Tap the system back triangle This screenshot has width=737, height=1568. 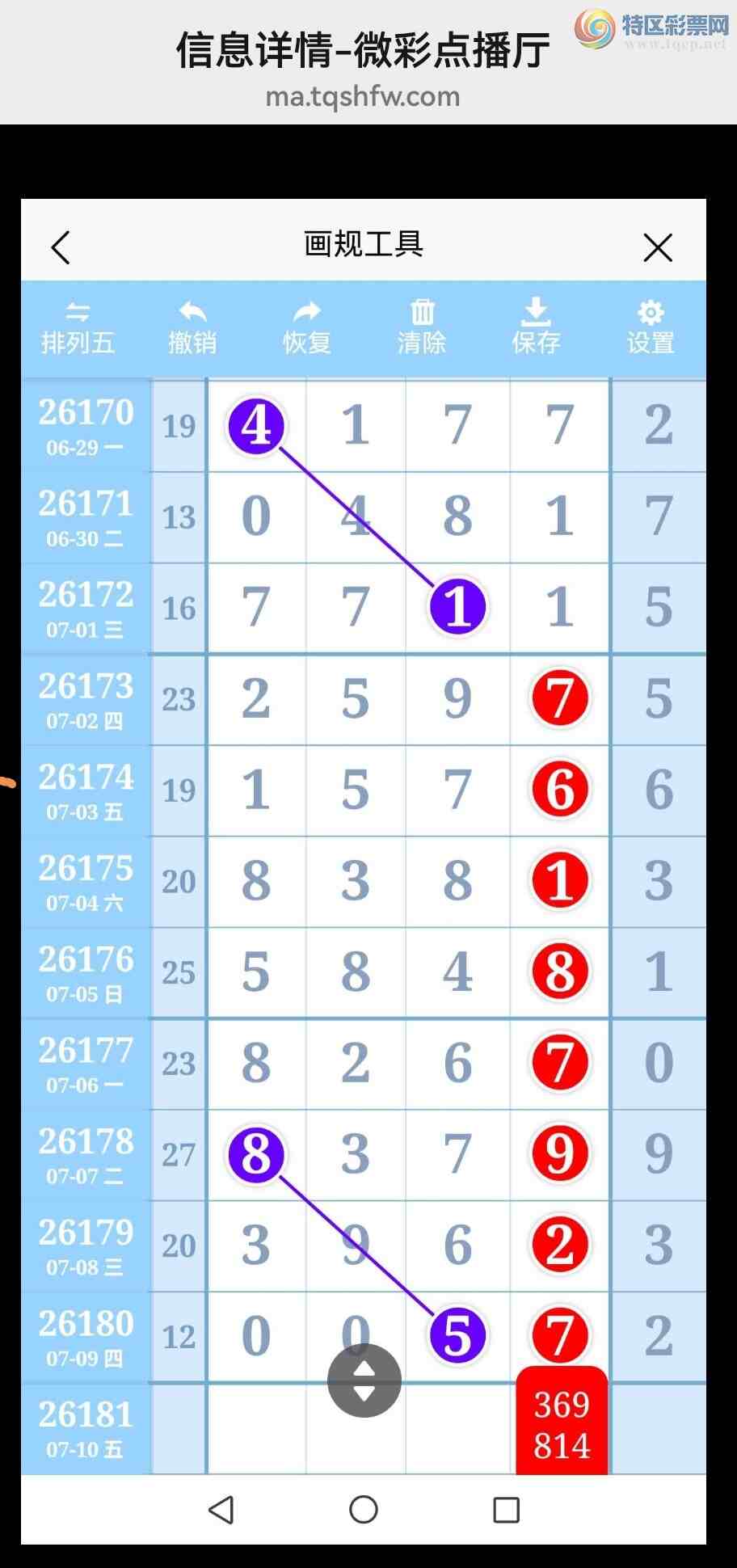pyautogui.click(x=221, y=1509)
